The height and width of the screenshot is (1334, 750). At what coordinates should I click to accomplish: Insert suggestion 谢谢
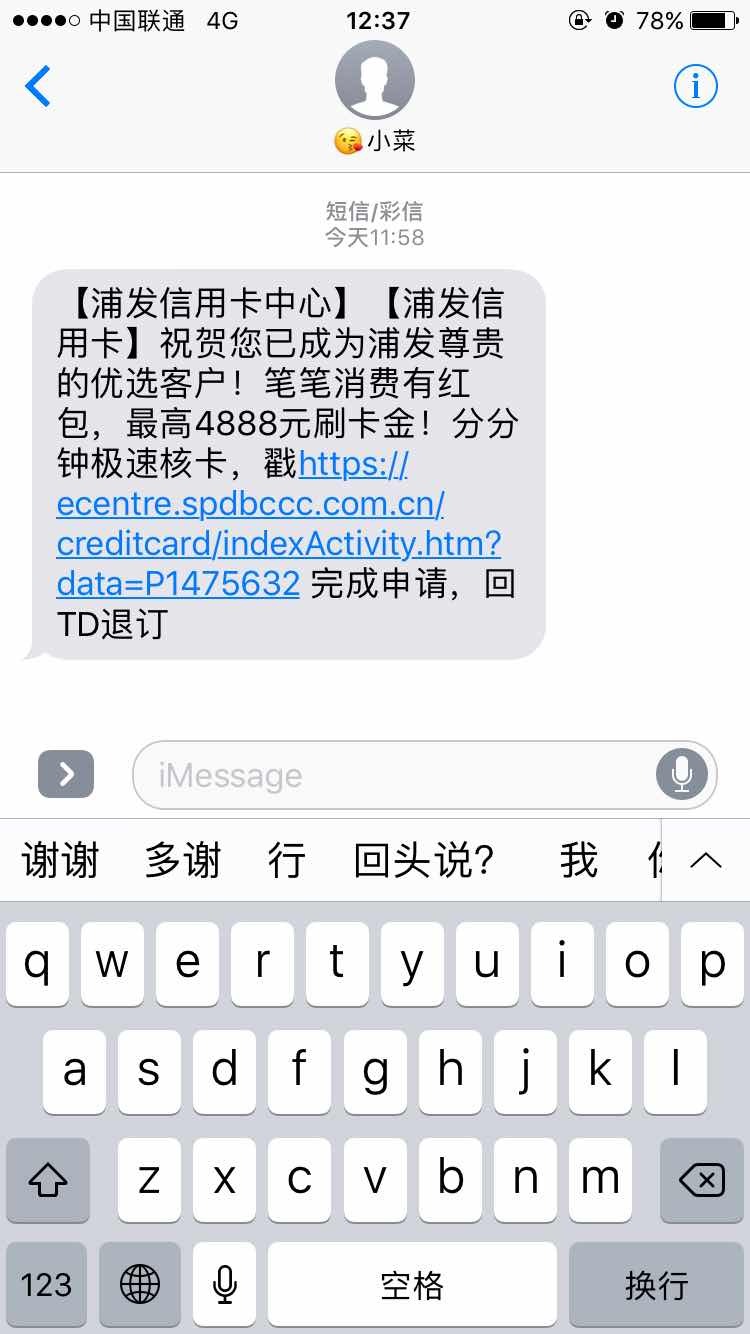61,860
